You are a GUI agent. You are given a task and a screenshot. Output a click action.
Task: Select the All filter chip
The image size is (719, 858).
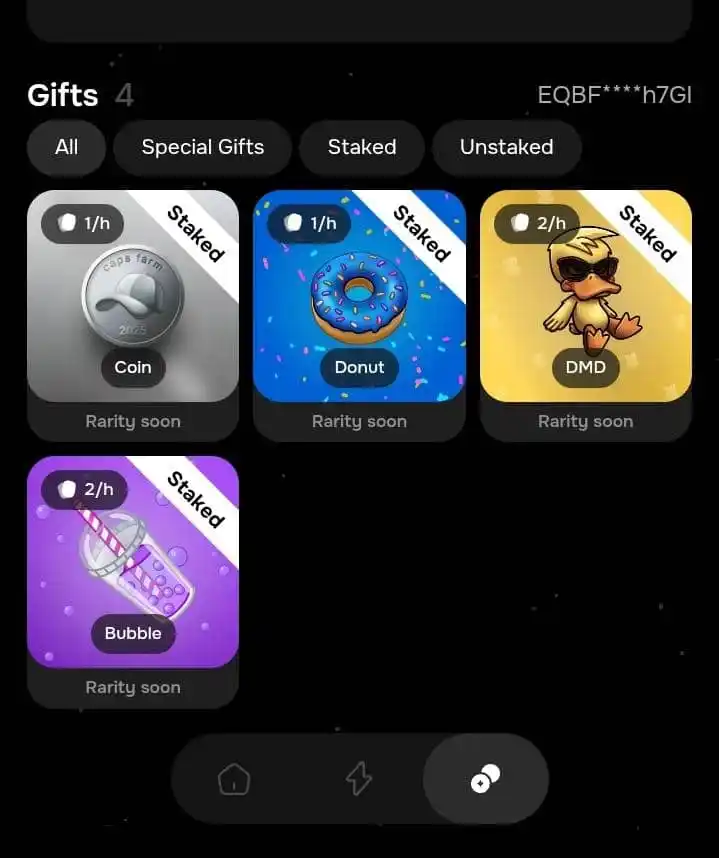pos(66,147)
